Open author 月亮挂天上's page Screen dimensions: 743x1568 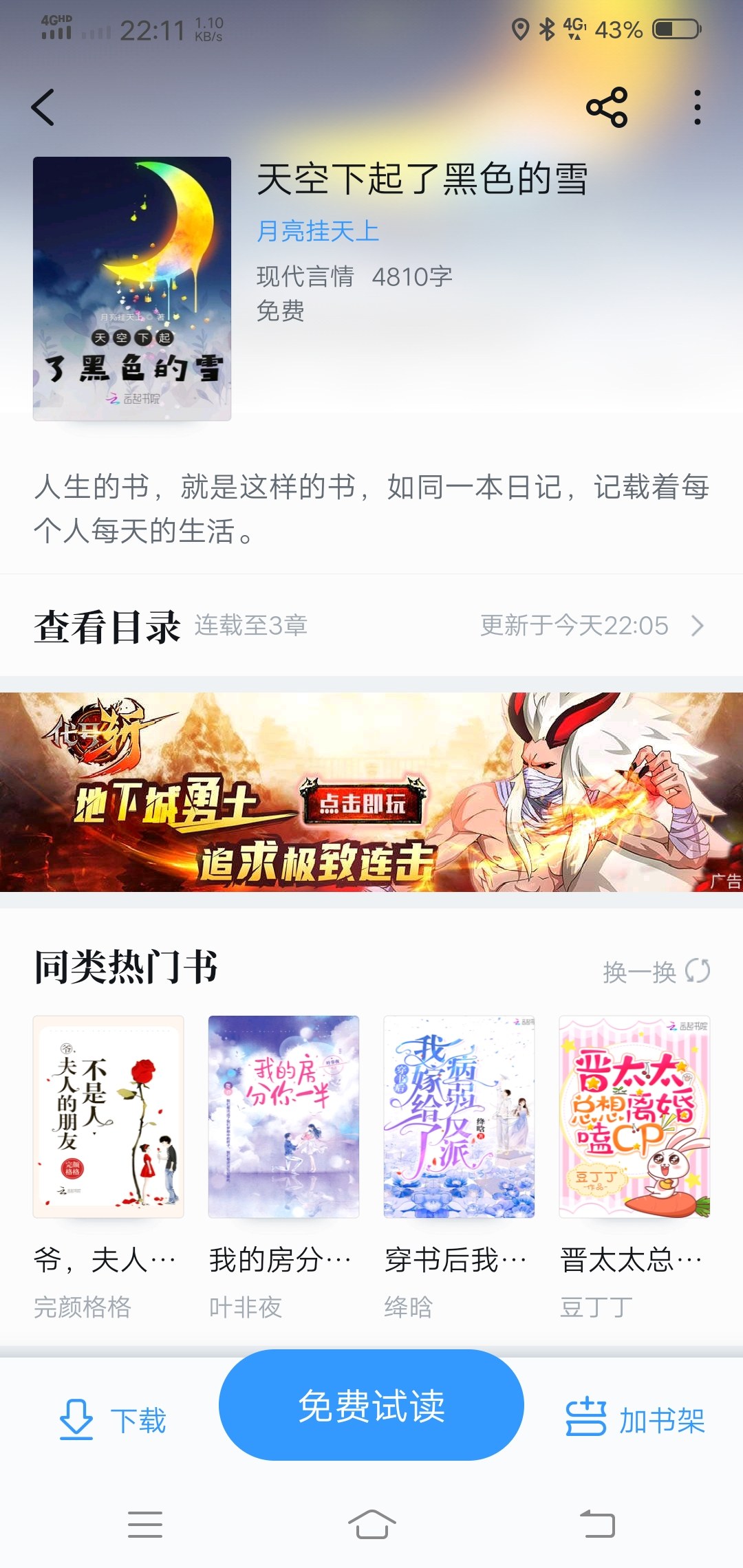pyautogui.click(x=318, y=231)
